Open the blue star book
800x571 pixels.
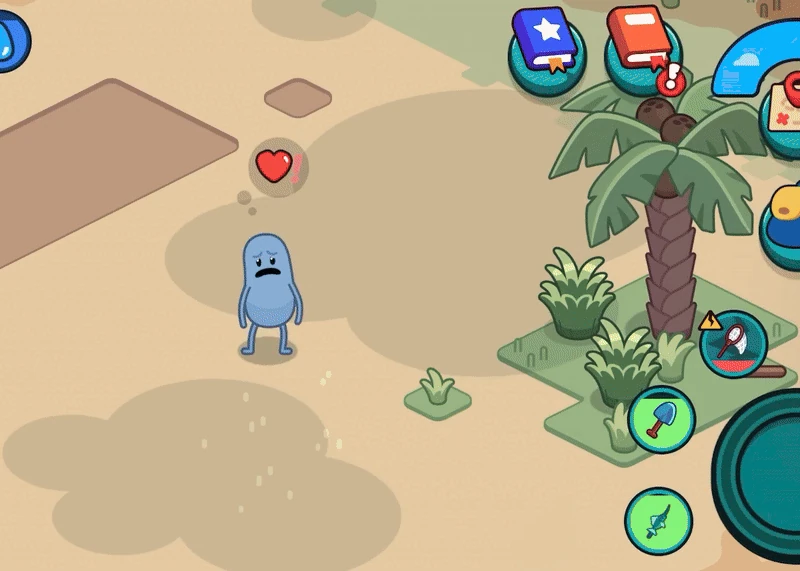[x=547, y=45]
